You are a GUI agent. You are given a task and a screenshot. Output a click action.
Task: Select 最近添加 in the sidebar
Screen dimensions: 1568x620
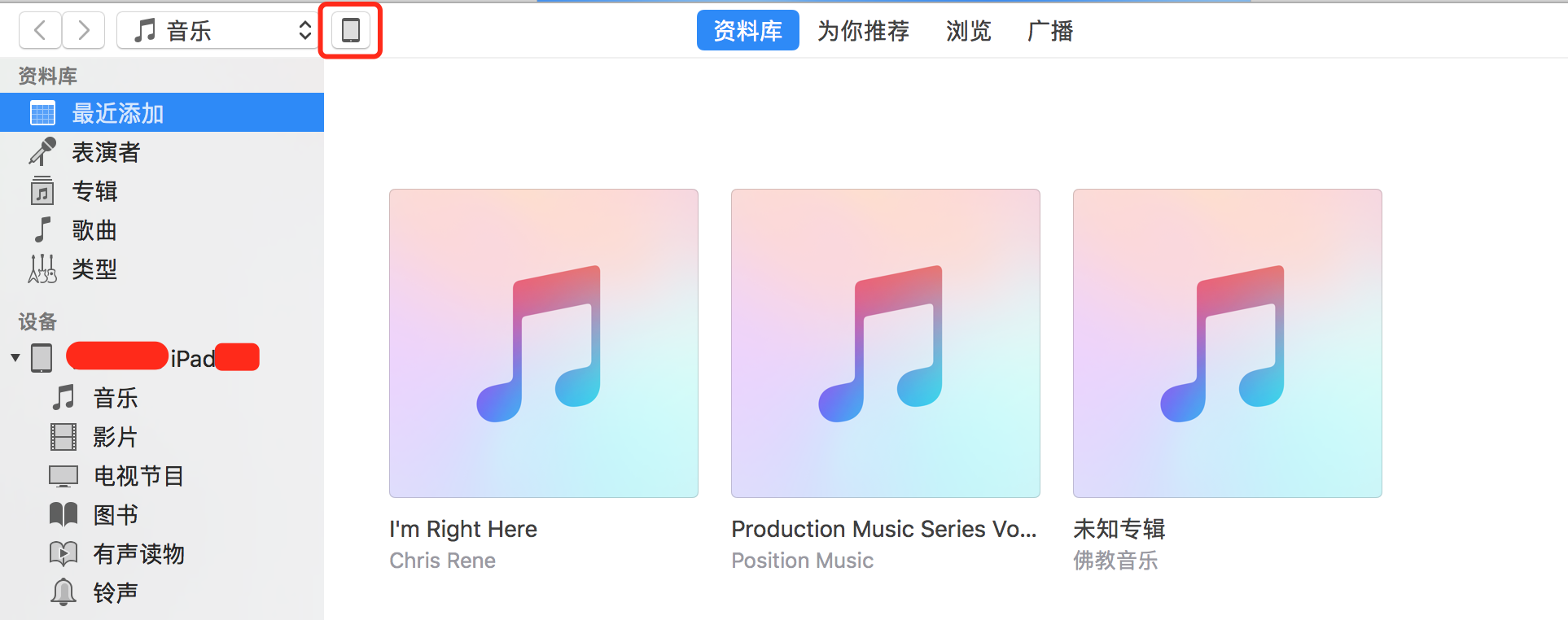pyautogui.click(x=117, y=113)
